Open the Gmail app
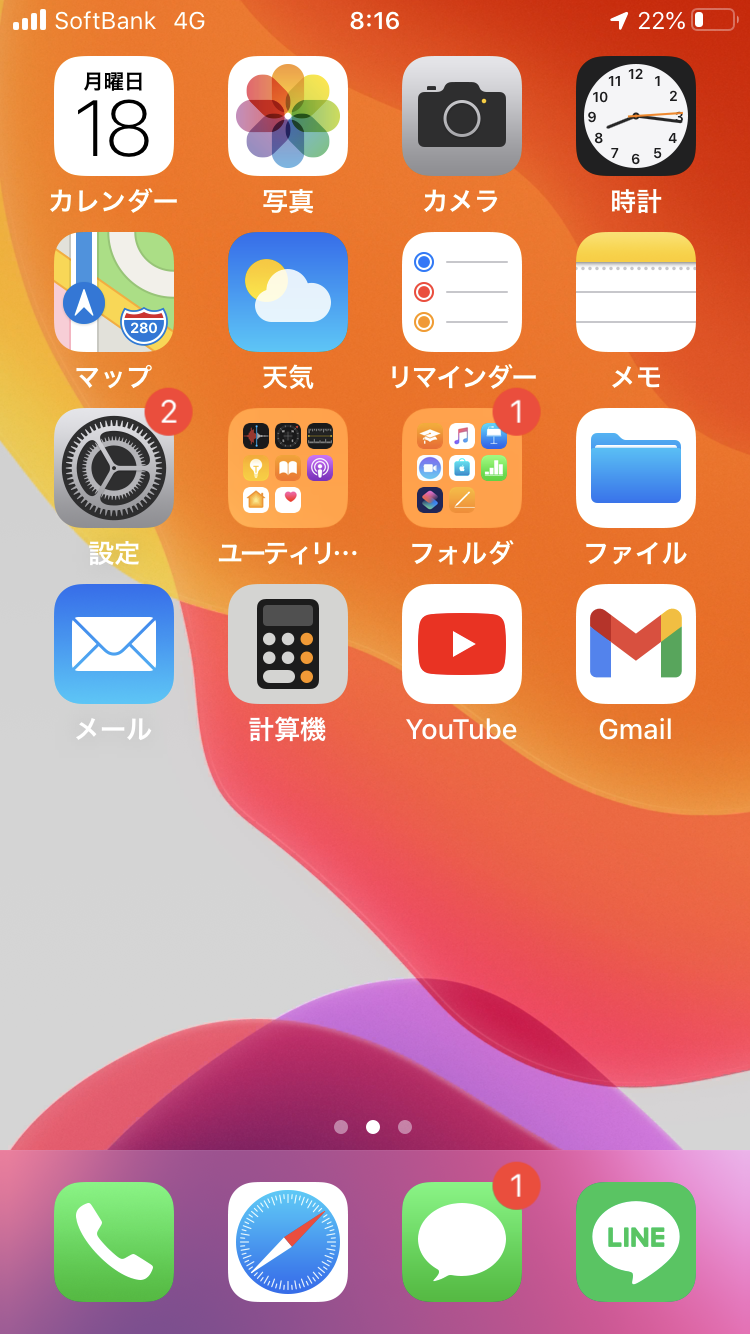750x1334 pixels. point(636,644)
